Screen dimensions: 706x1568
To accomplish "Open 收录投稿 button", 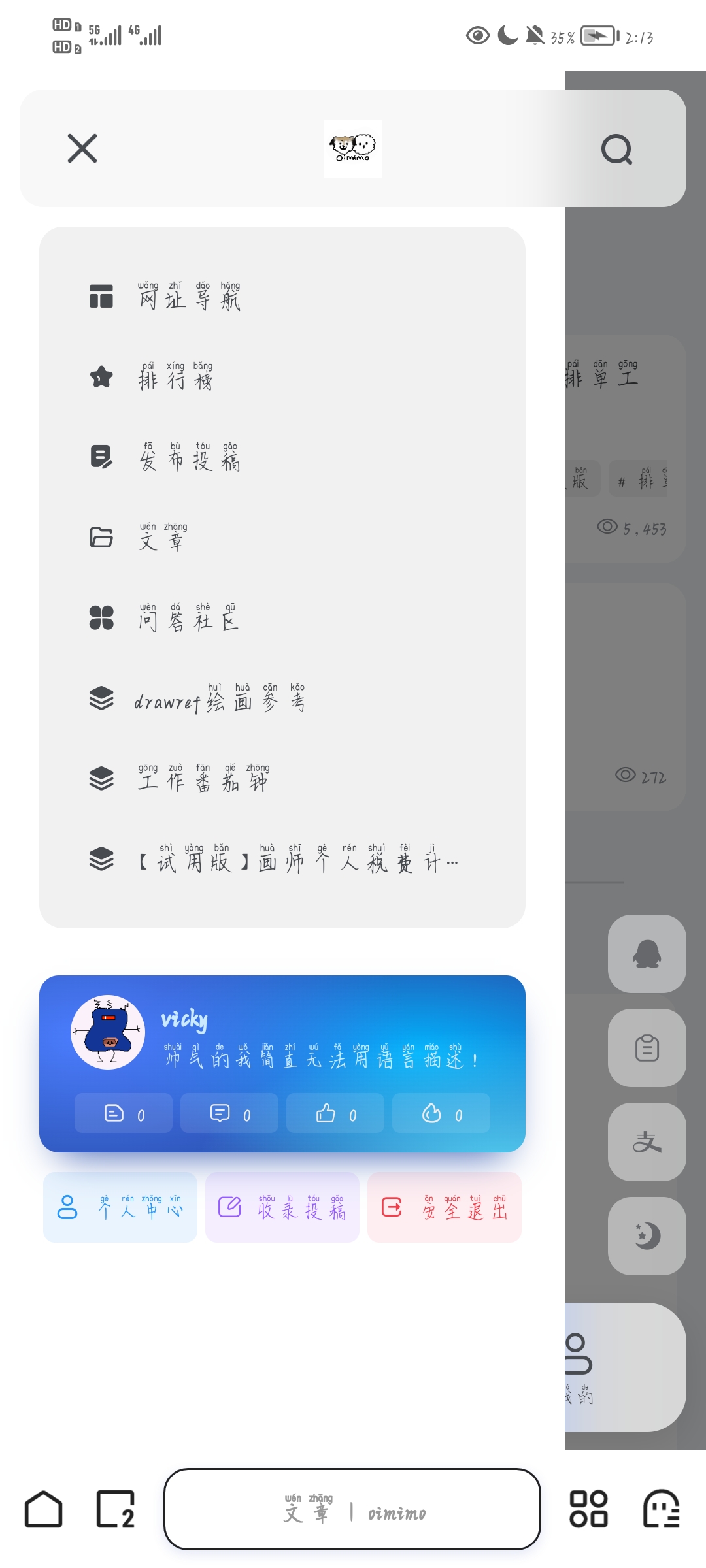I will [x=282, y=1207].
